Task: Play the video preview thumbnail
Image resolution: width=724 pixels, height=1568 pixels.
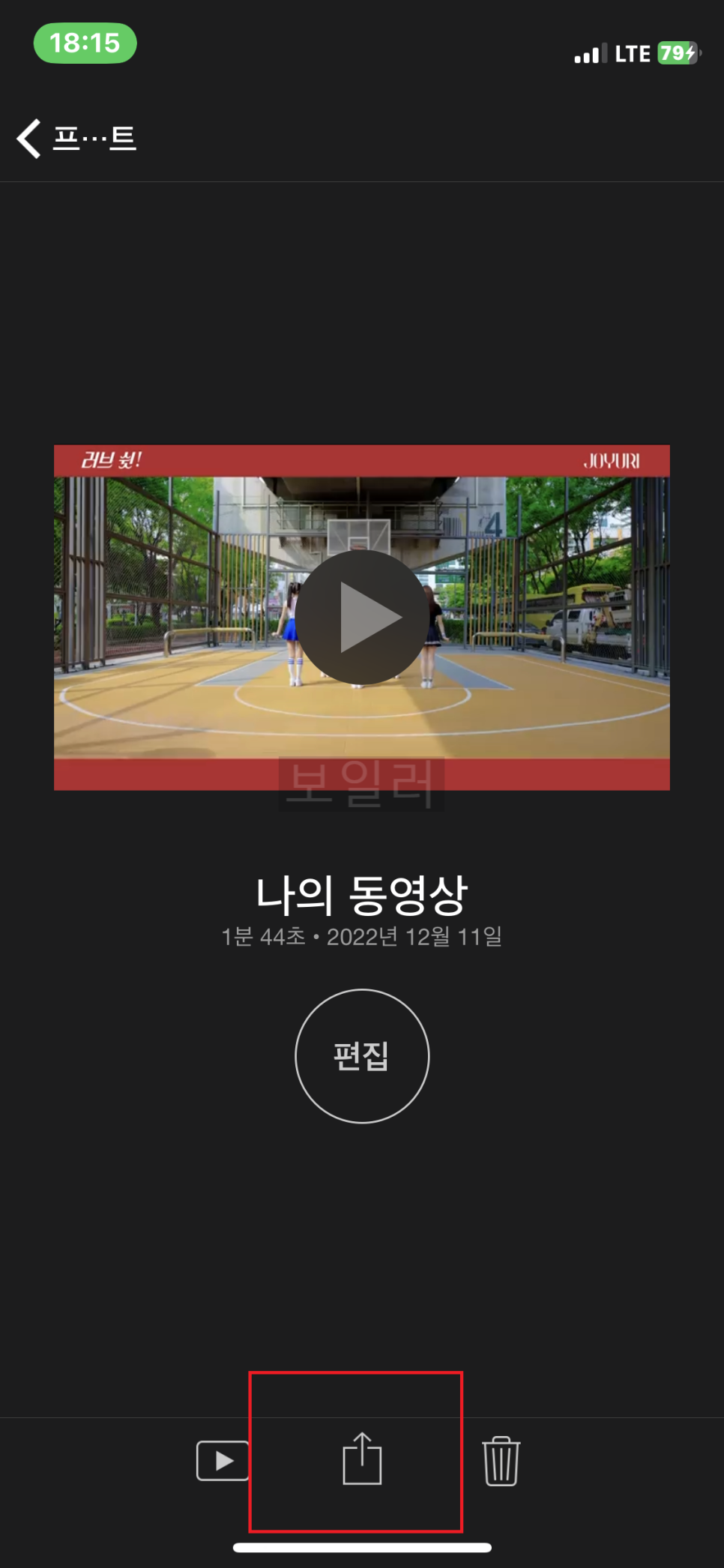Action: click(362, 617)
